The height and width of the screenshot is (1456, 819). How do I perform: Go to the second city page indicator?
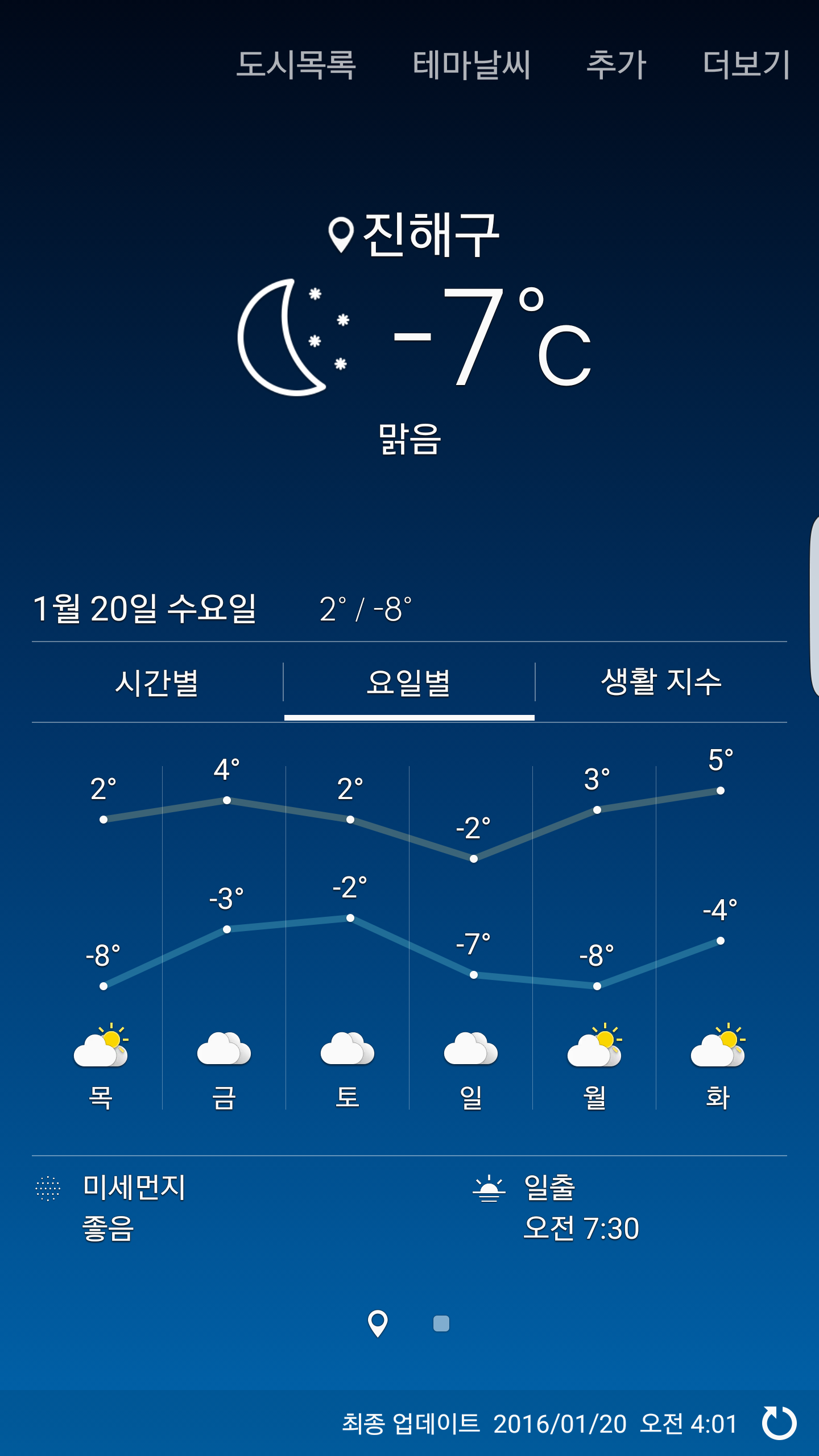pyautogui.click(x=441, y=1323)
